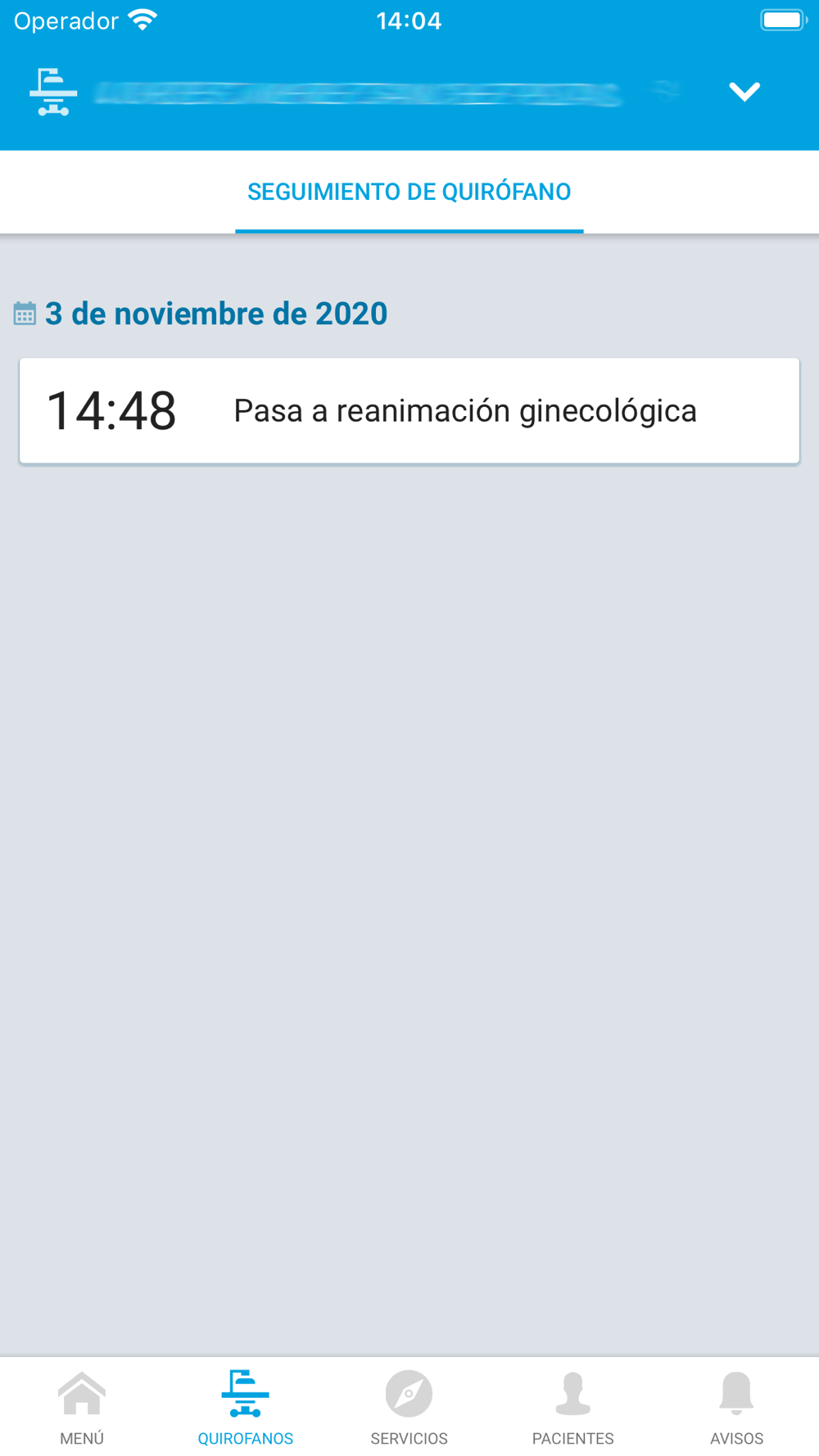819x1456 pixels.
Task: Open the Servicios tab
Action: (x=409, y=1407)
